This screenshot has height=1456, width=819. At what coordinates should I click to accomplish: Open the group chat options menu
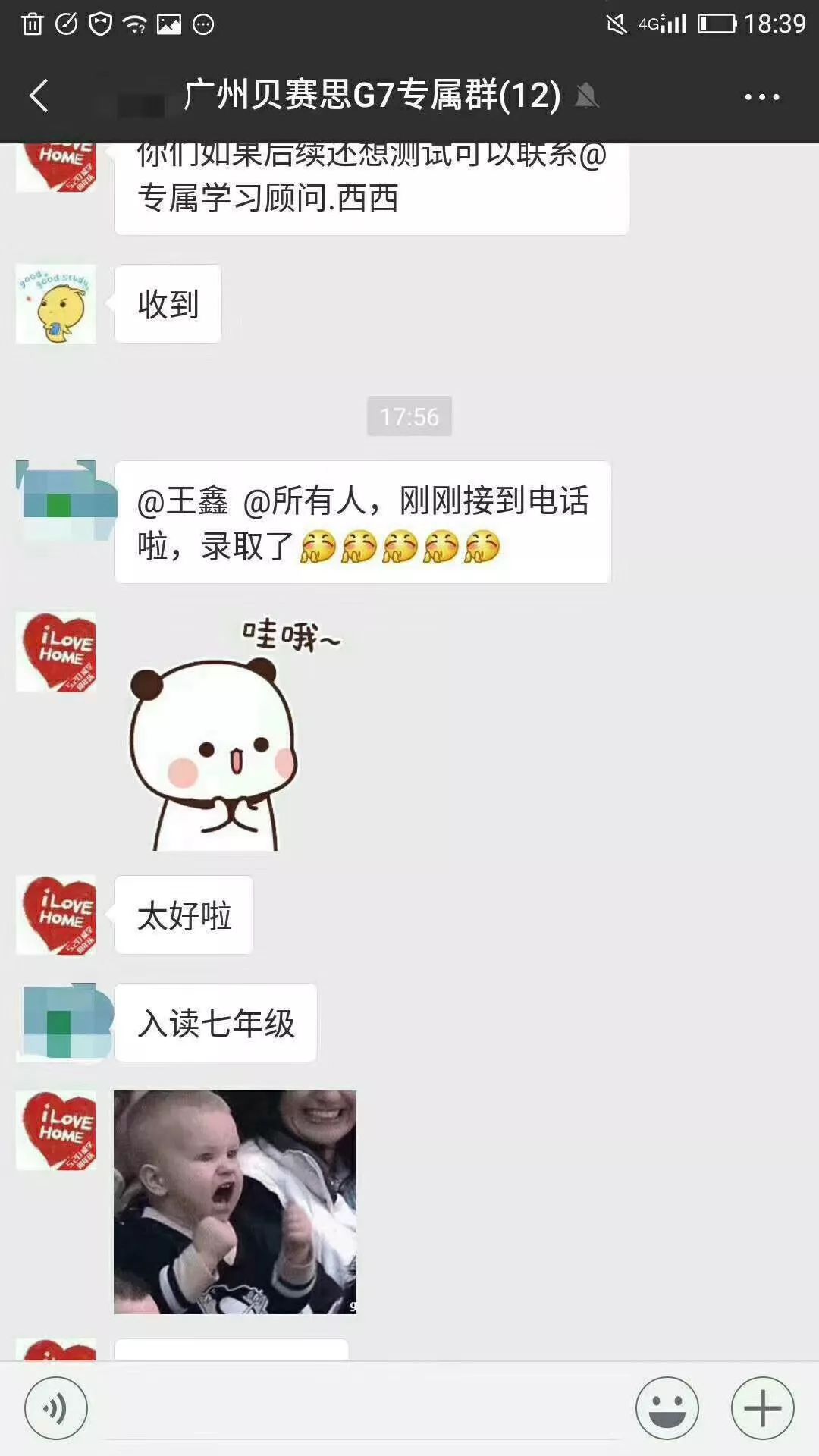pyautogui.click(x=761, y=96)
